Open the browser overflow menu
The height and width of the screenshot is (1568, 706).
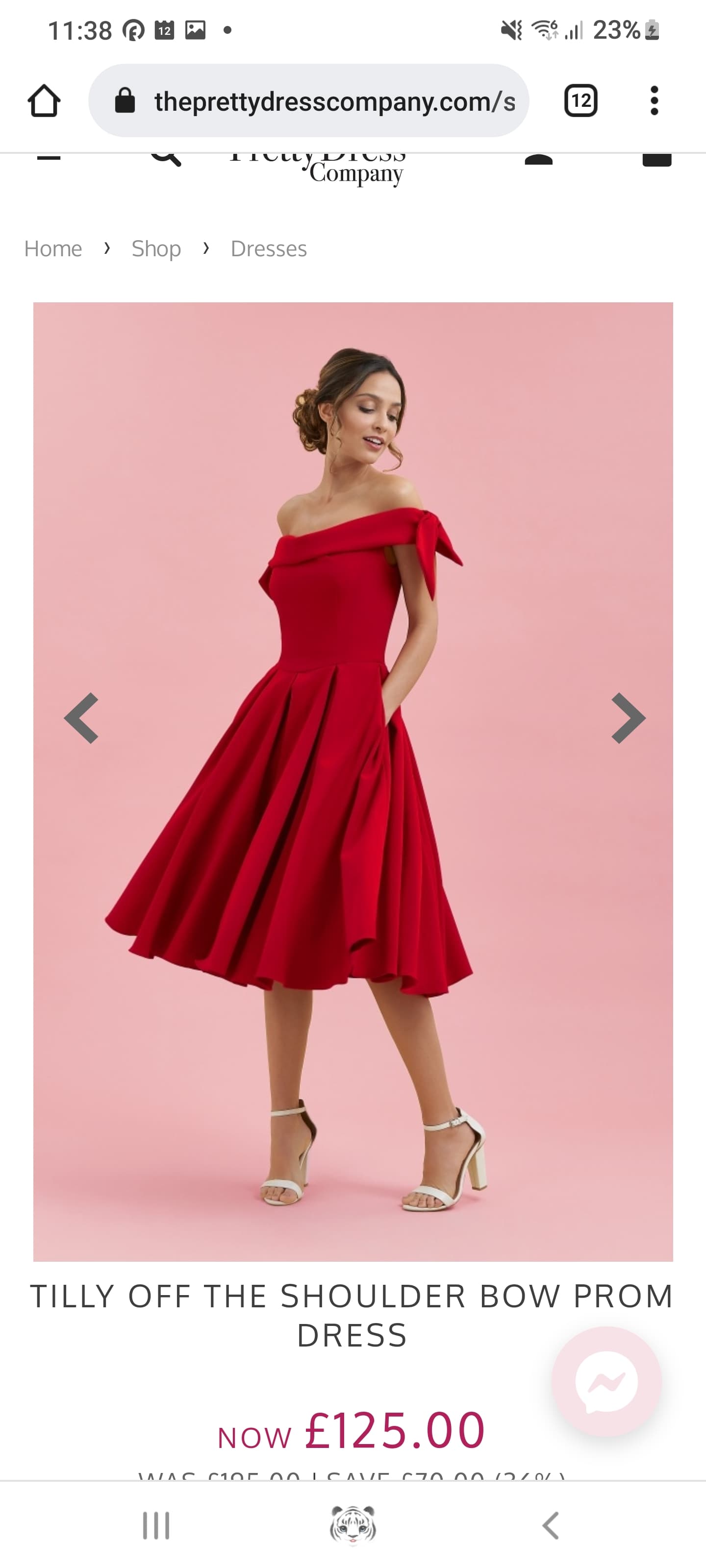tap(654, 100)
